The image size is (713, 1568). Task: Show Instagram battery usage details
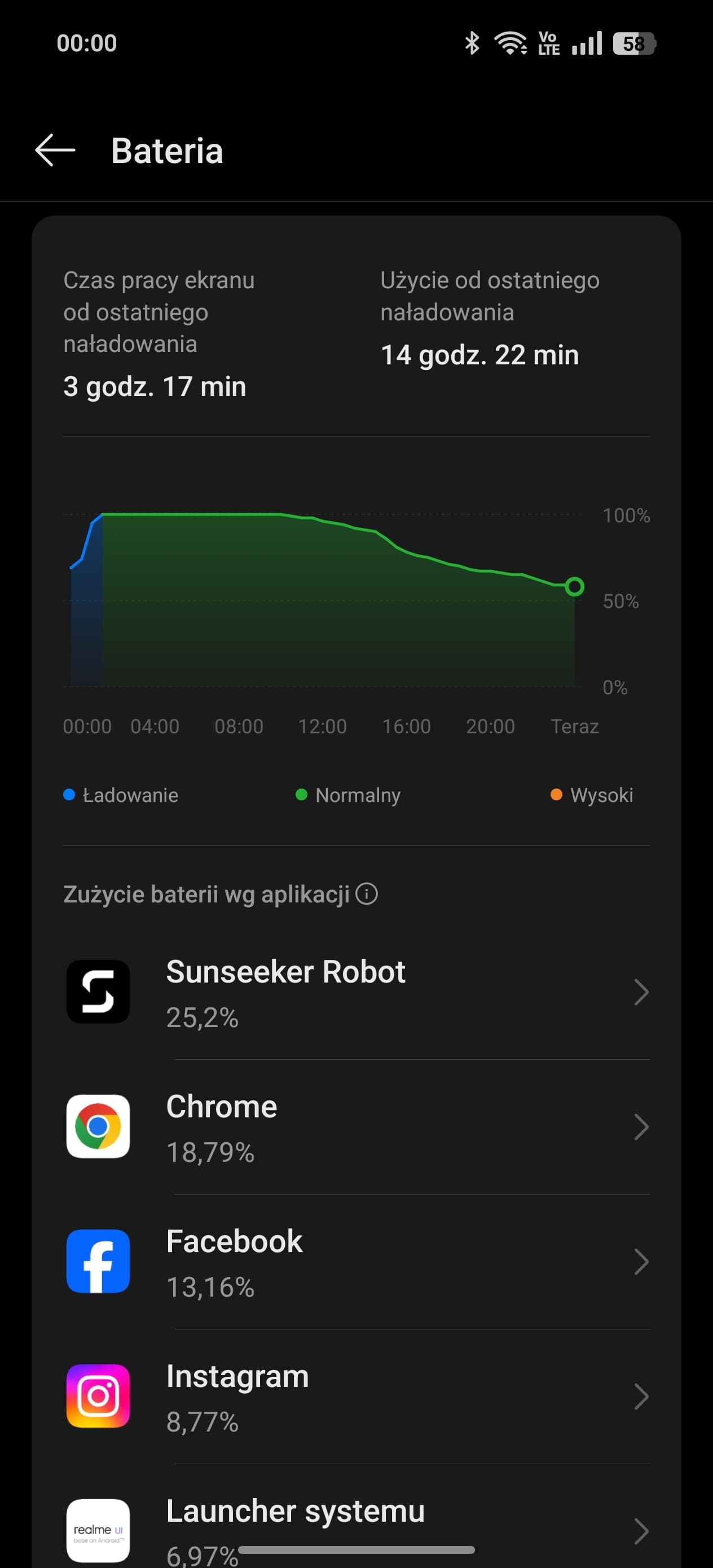coord(356,1397)
